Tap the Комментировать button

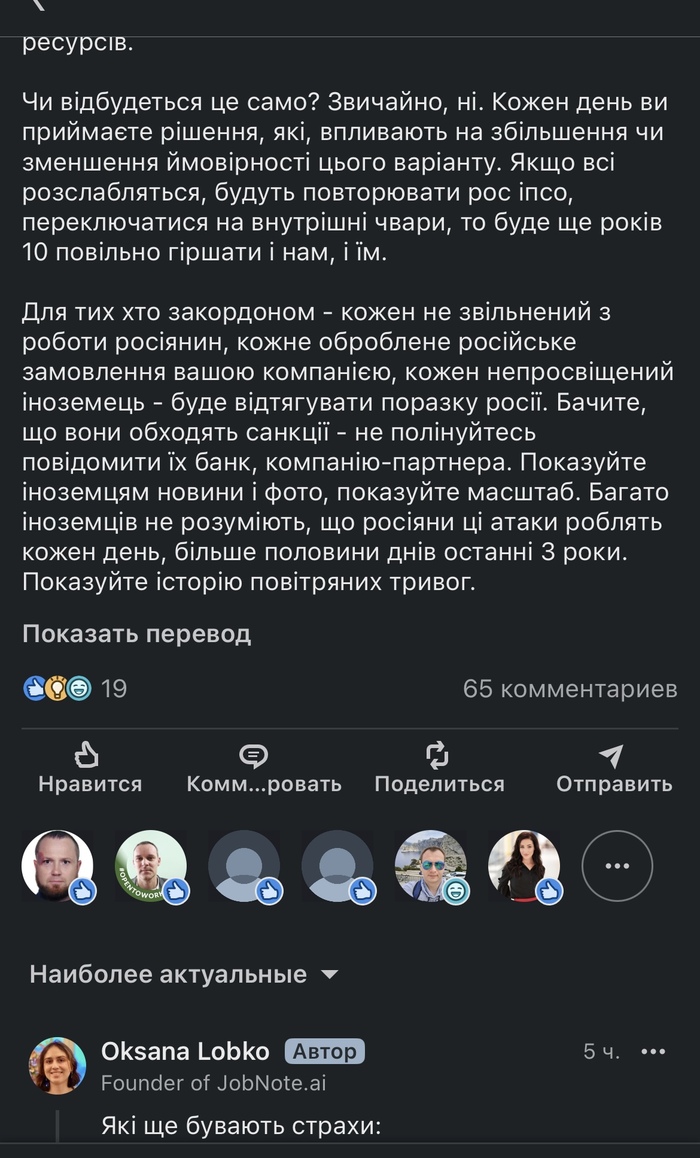[264, 768]
